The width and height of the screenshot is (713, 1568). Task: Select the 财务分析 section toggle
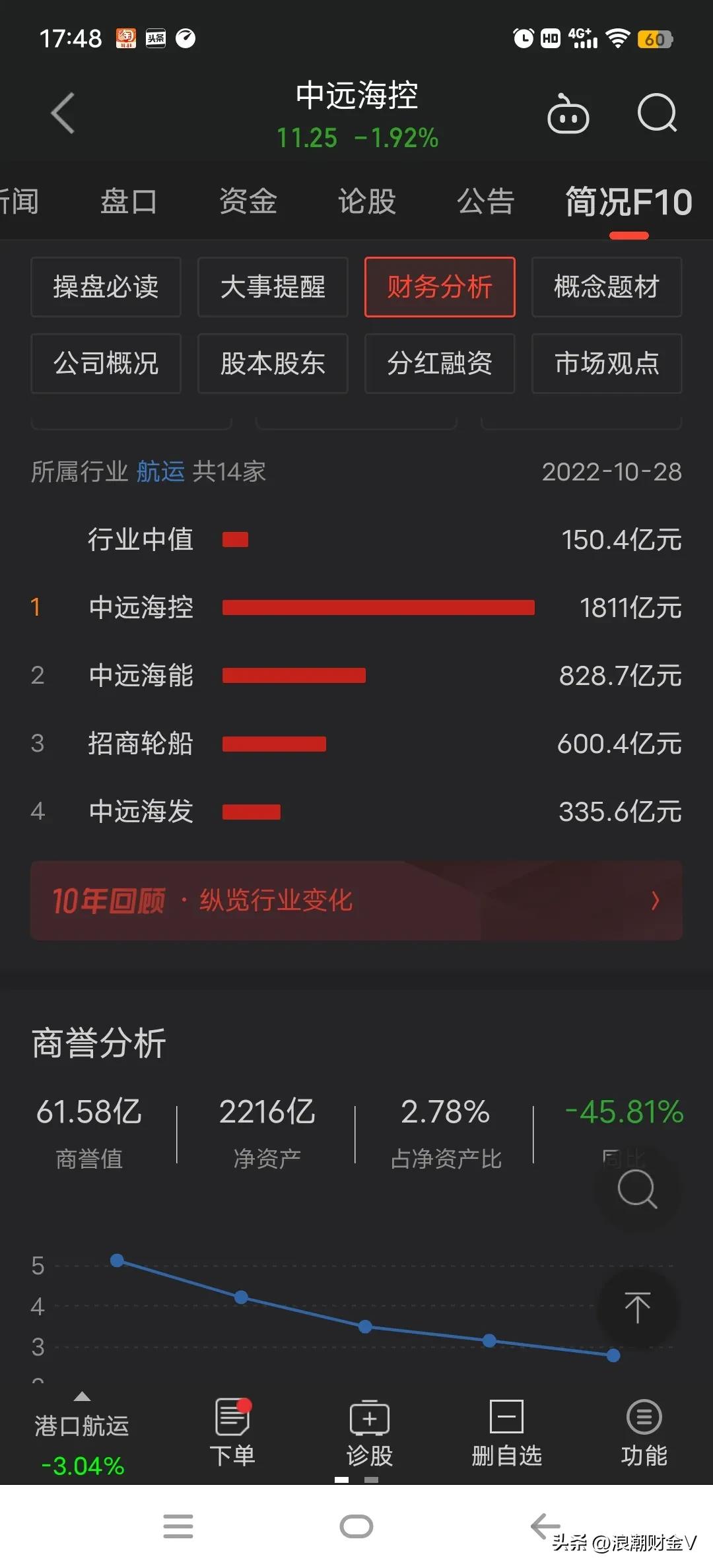pos(440,287)
